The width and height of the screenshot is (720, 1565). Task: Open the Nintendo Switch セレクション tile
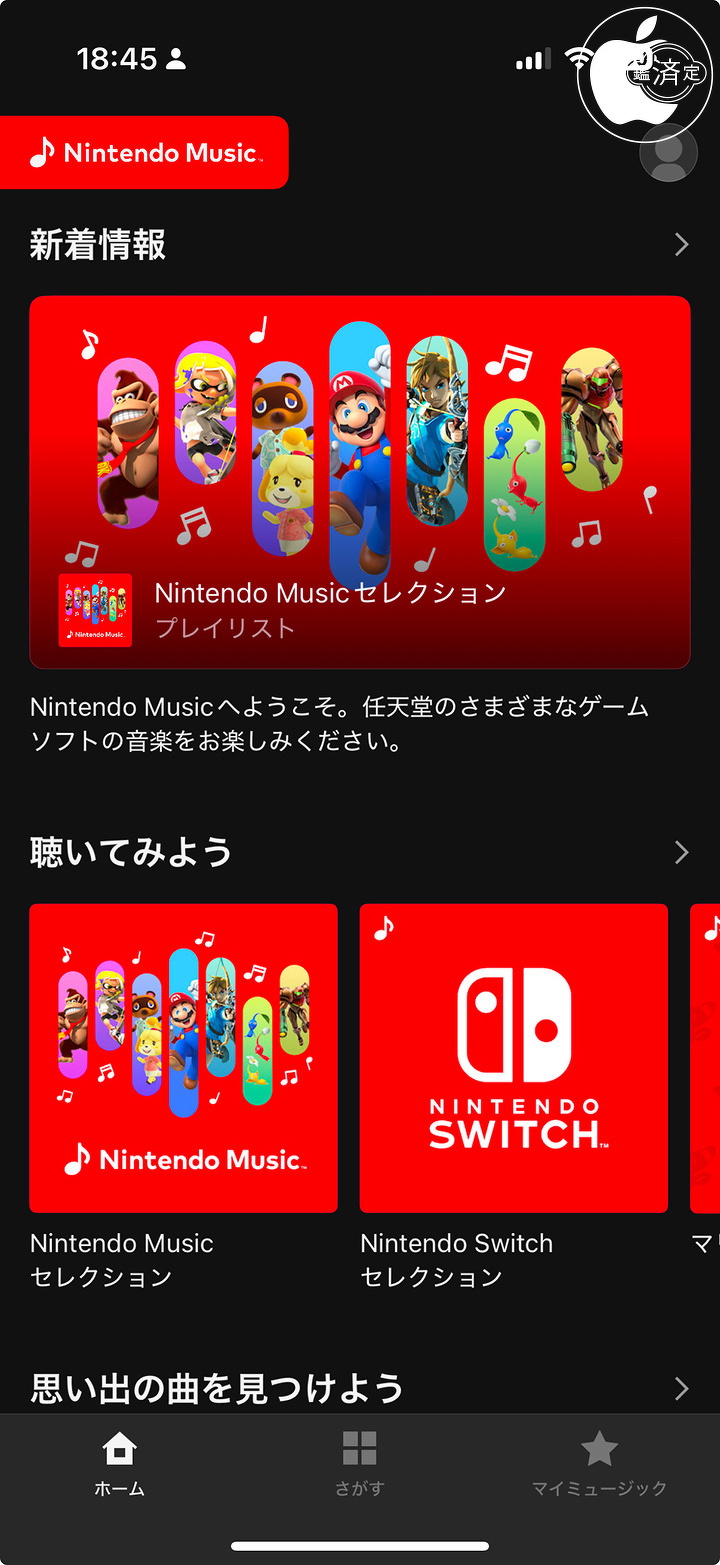pyautogui.click(x=513, y=1058)
